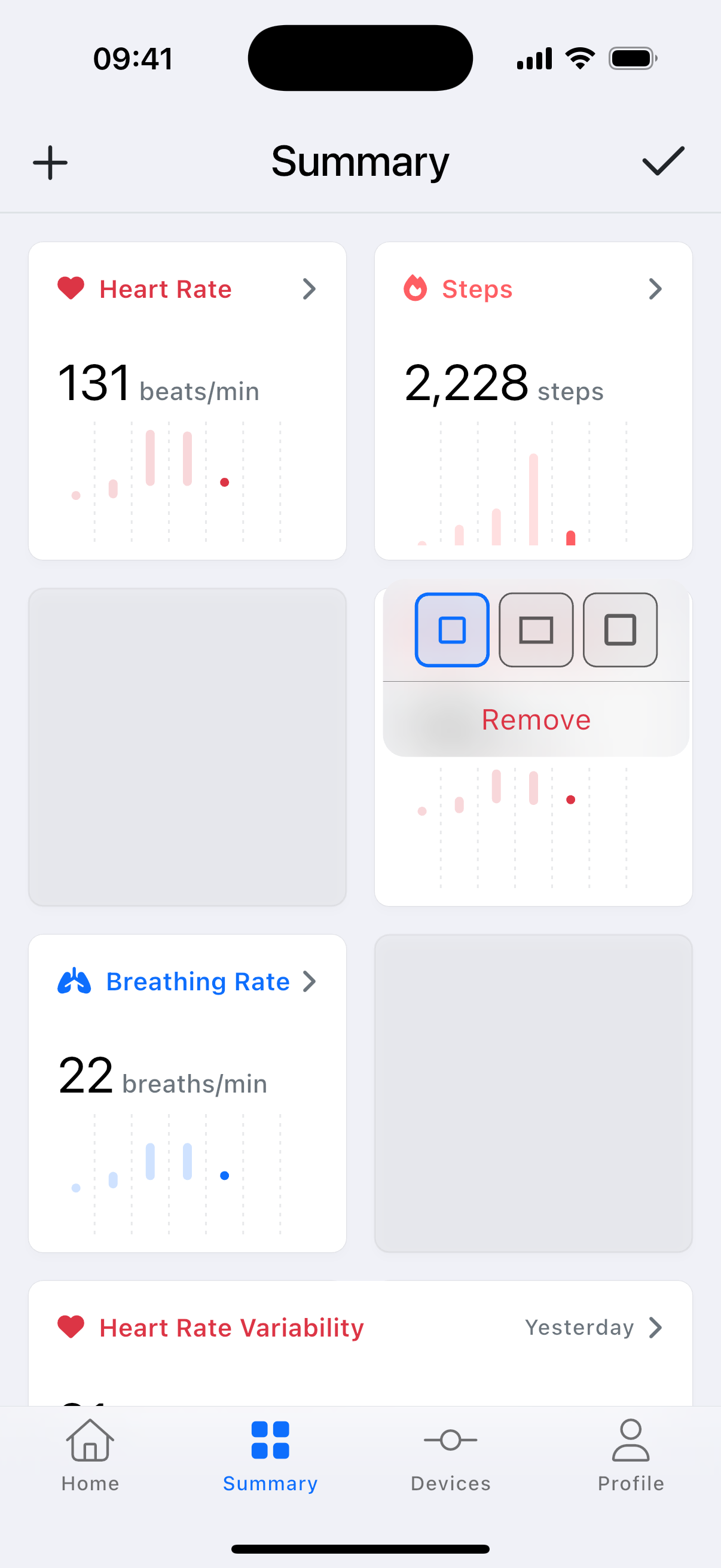The image size is (721, 1568).
Task: Select the small square widget size
Action: point(451,630)
